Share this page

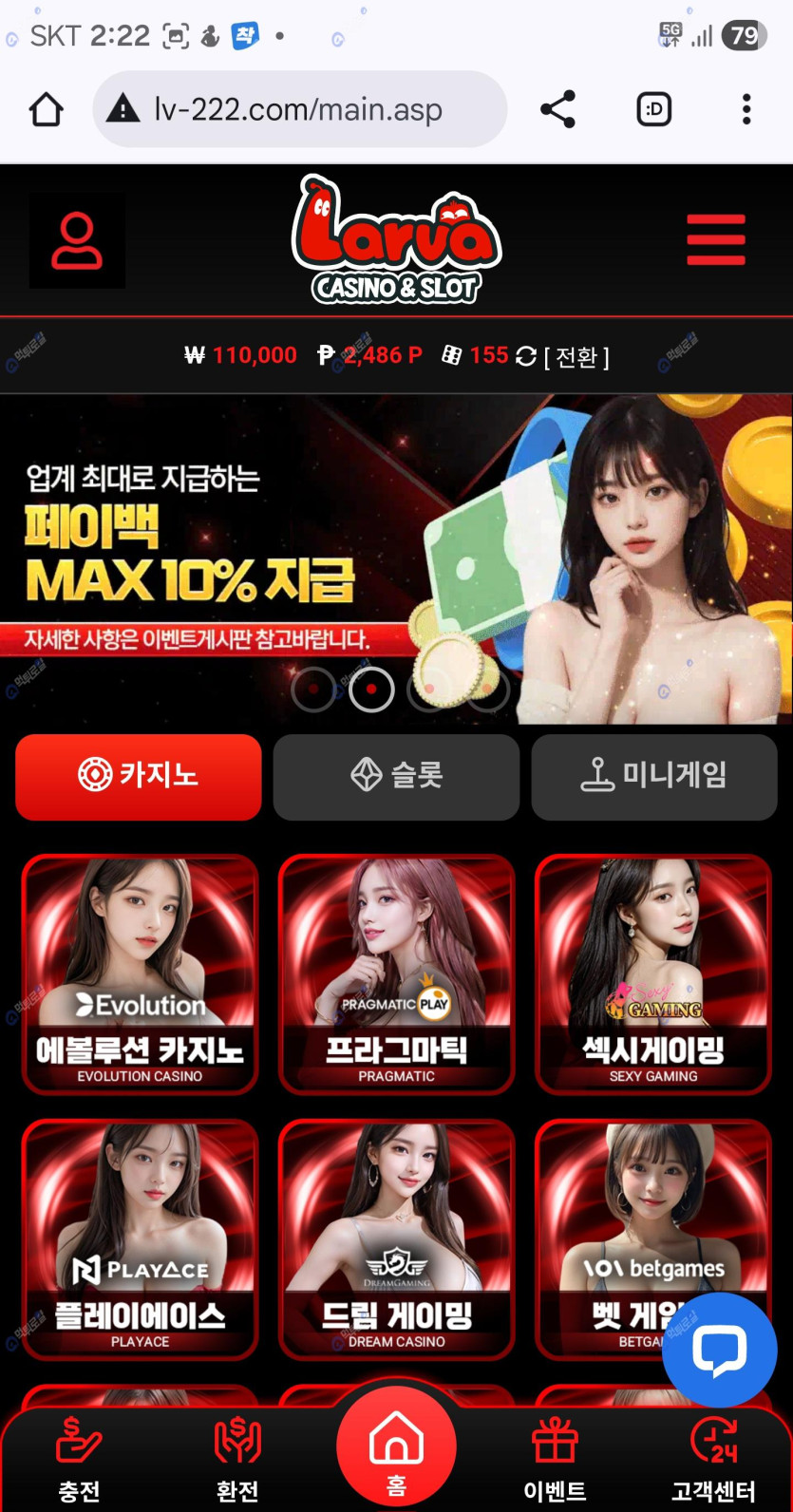coord(557,110)
